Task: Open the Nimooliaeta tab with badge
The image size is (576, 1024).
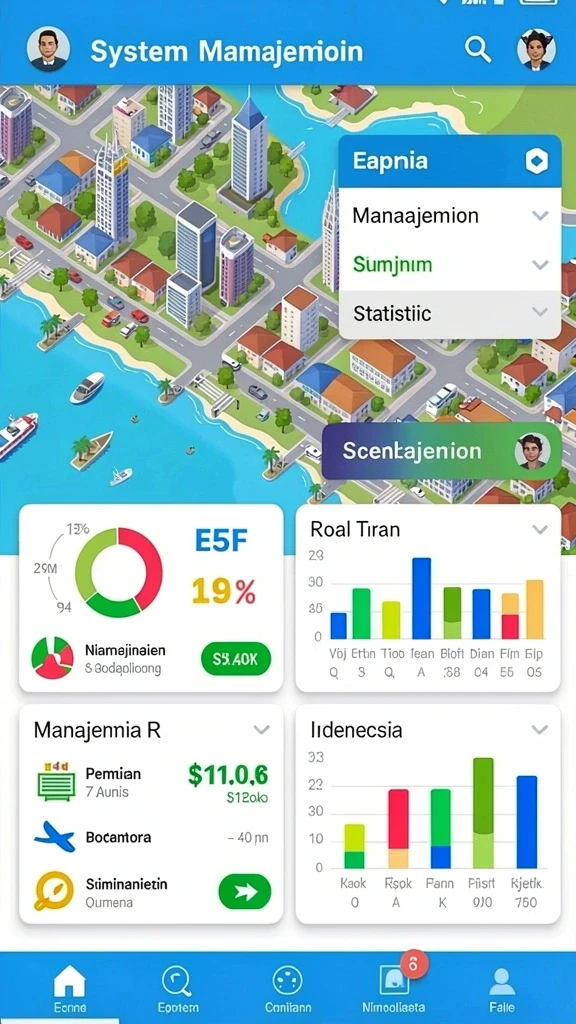Action: [394, 989]
